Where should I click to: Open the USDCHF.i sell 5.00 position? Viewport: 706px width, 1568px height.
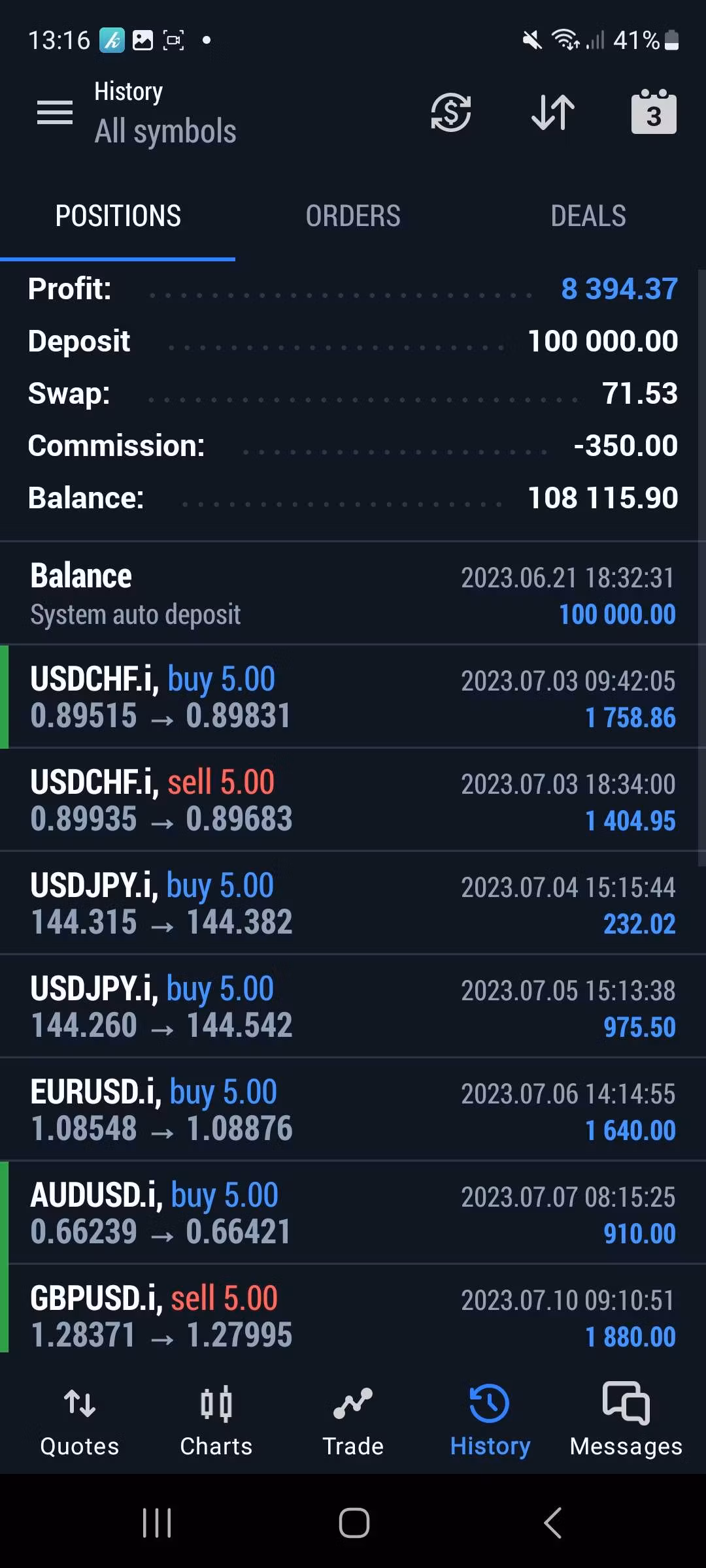tap(353, 800)
